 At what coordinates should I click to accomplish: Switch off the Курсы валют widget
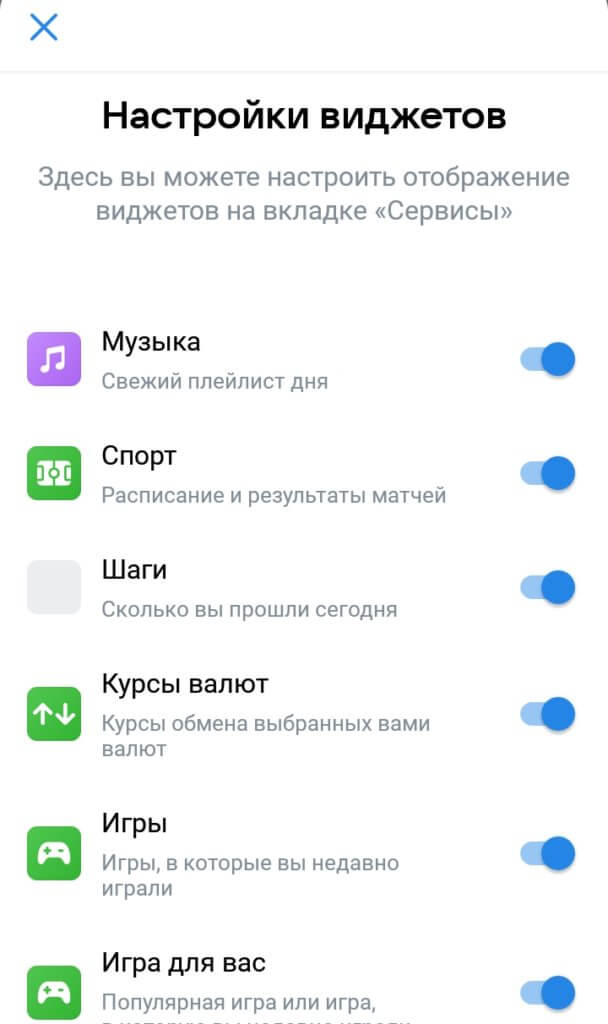548,714
